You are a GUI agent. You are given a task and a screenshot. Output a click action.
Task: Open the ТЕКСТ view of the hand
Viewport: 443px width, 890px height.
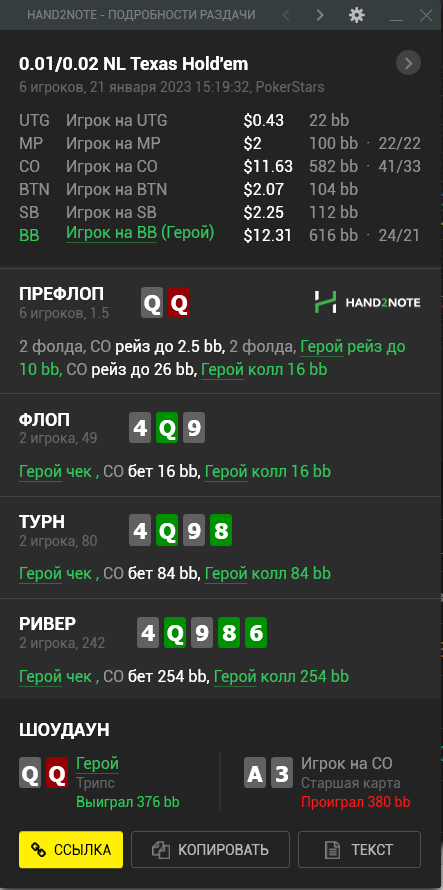coord(360,850)
